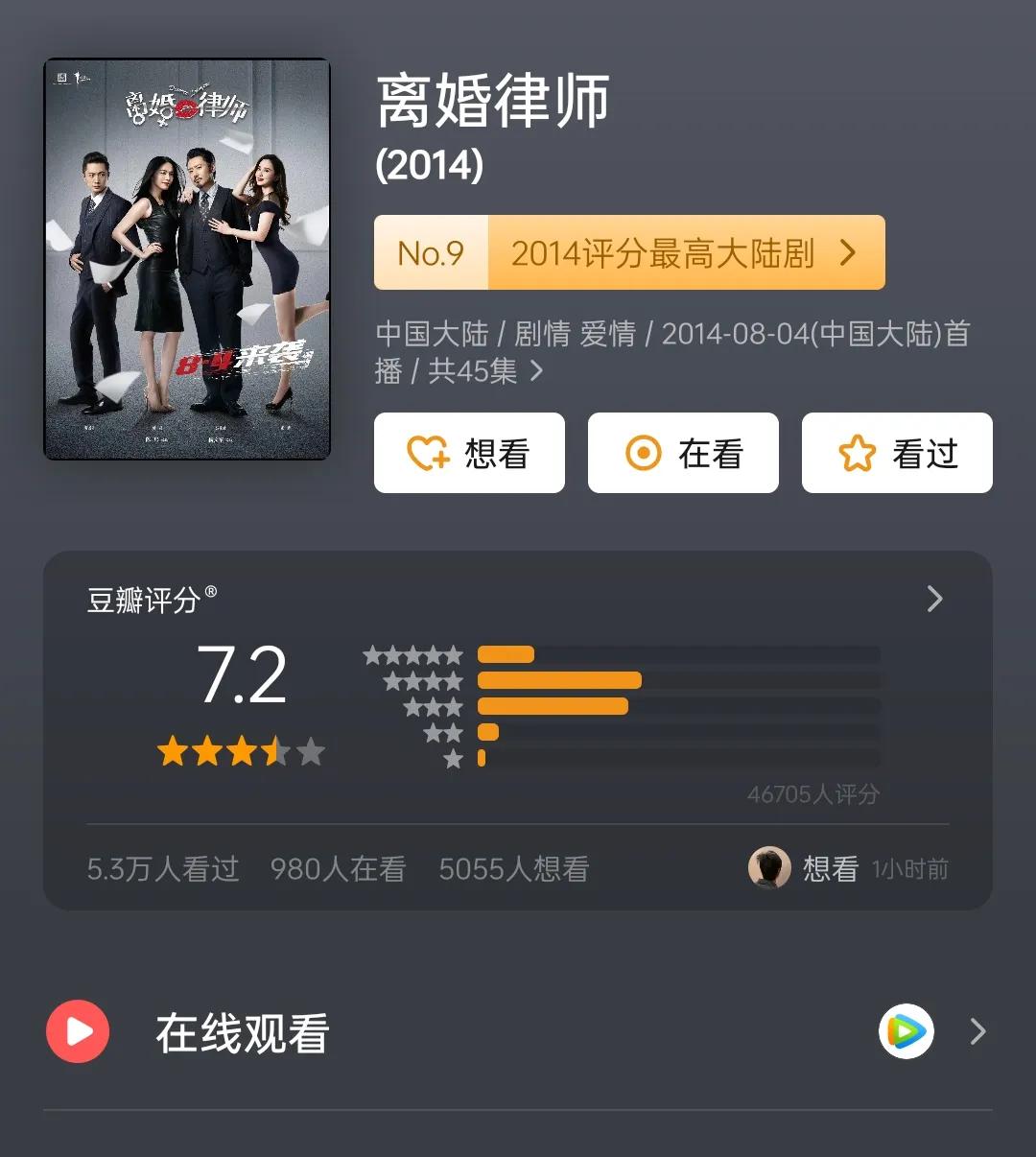Tap 5.3万人看过 to view watchers

click(x=162, y=868)
